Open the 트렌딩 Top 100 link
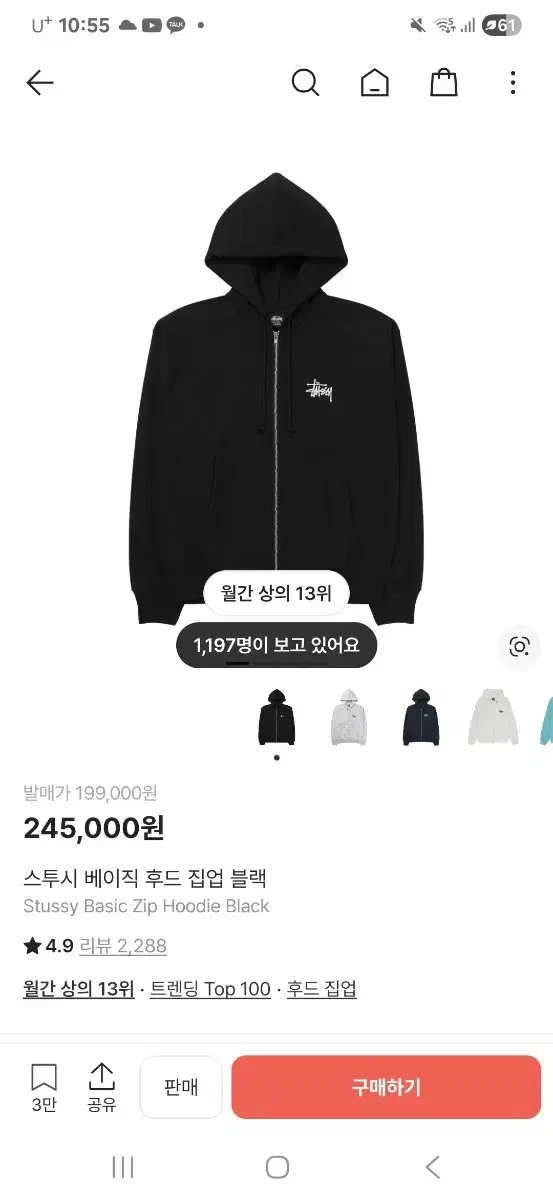 click(x=211, y=989)
